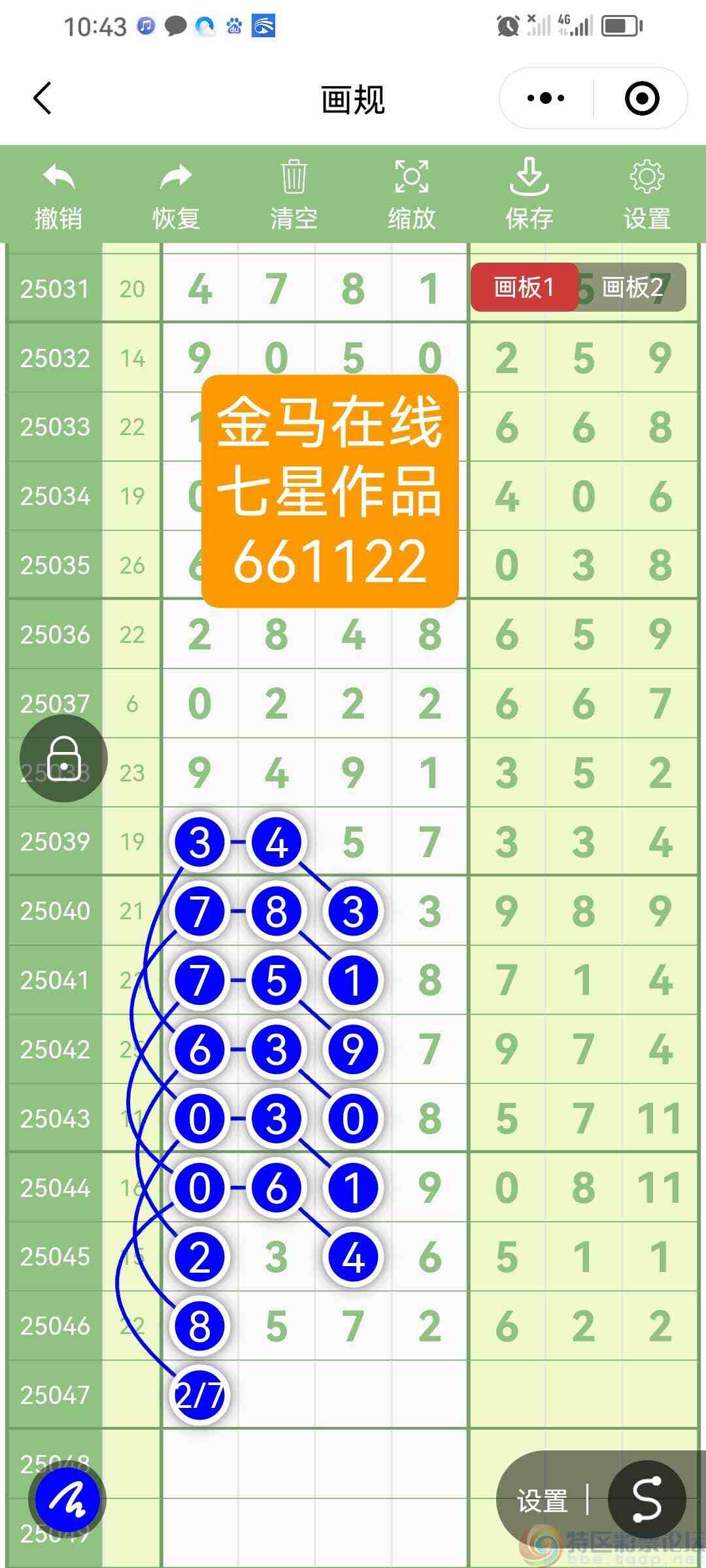
Task: Tap the back chevron arrow
Action: coord(42,98)
